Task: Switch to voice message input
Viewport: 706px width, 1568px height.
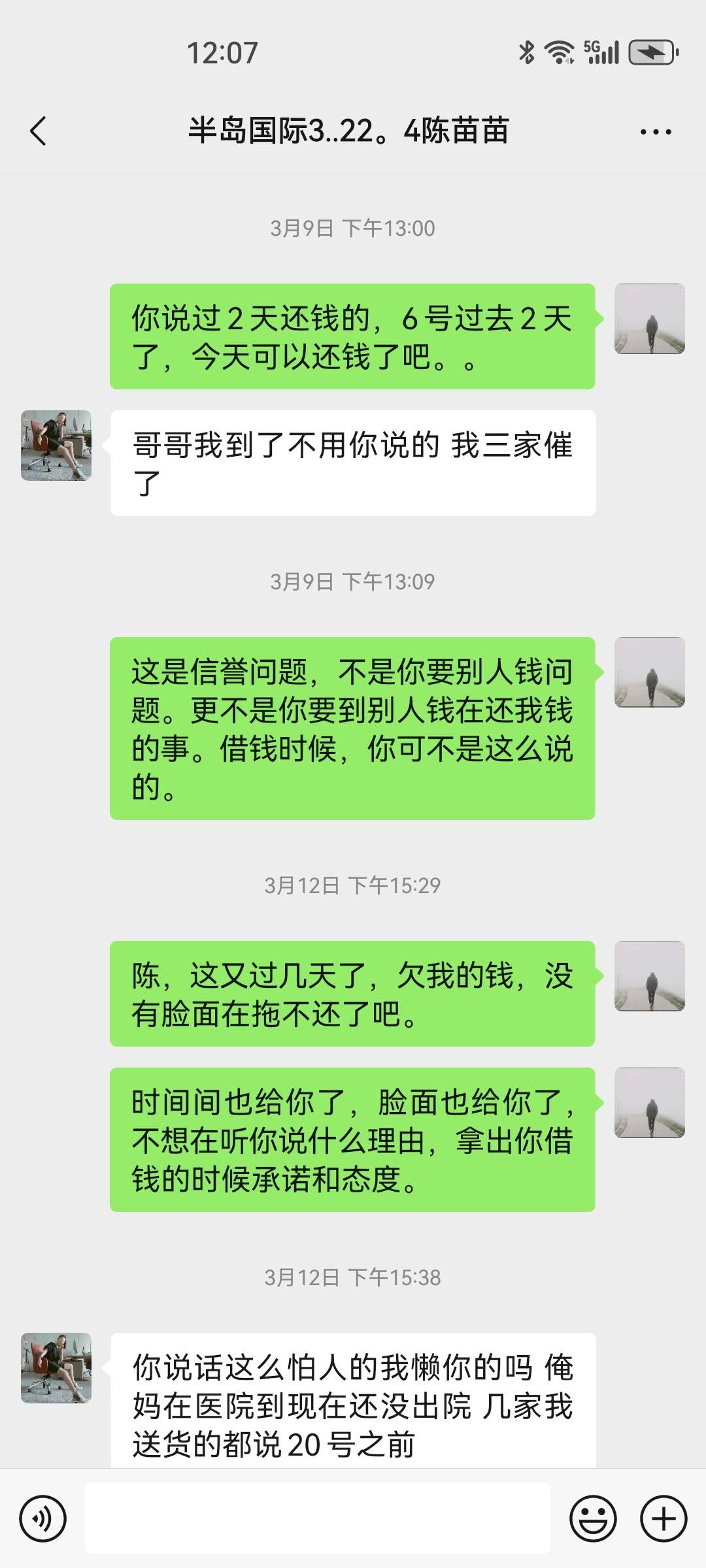Action: [42, 1518]
